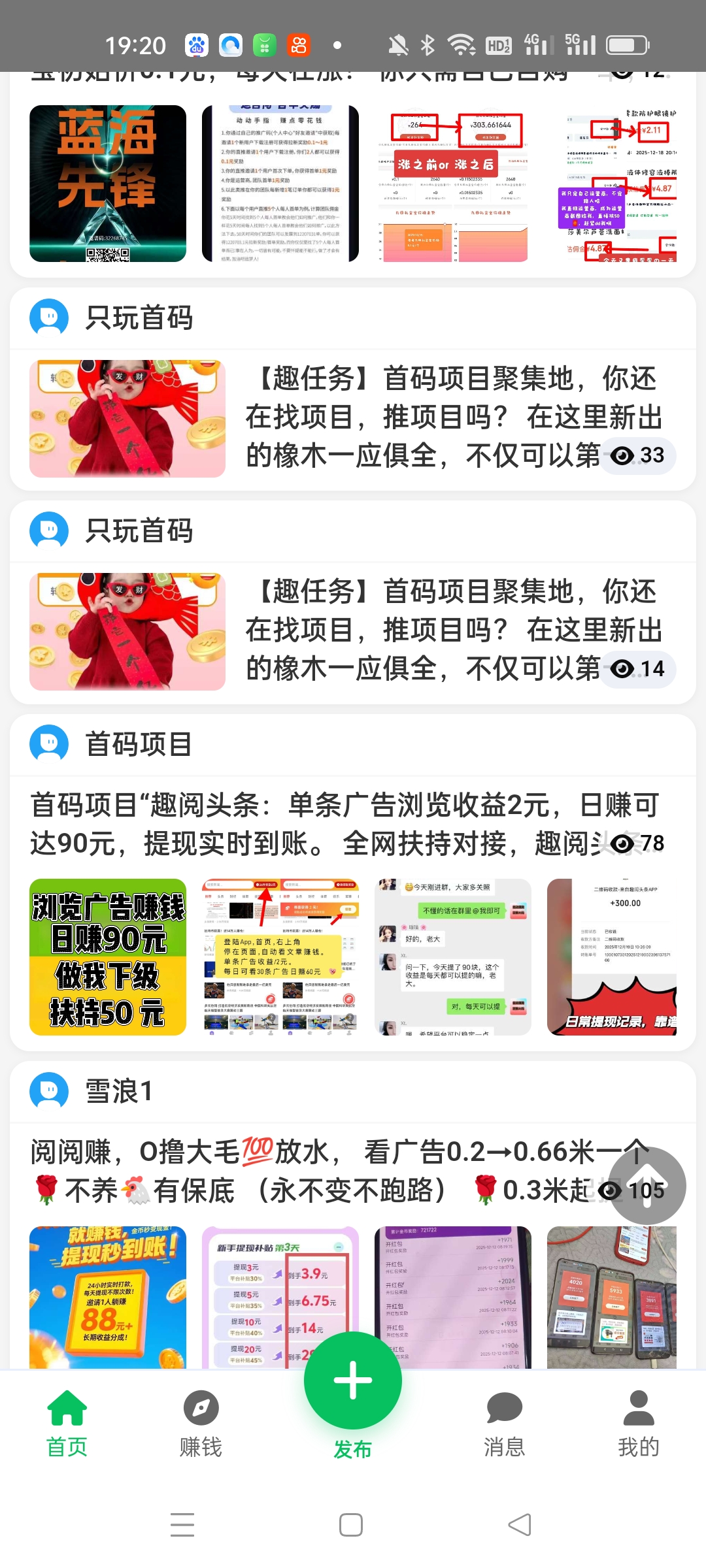This screenshot has height=1568, width=706.
Task: Switch to the 首页 tab
Action: (x=67, y=1424)
